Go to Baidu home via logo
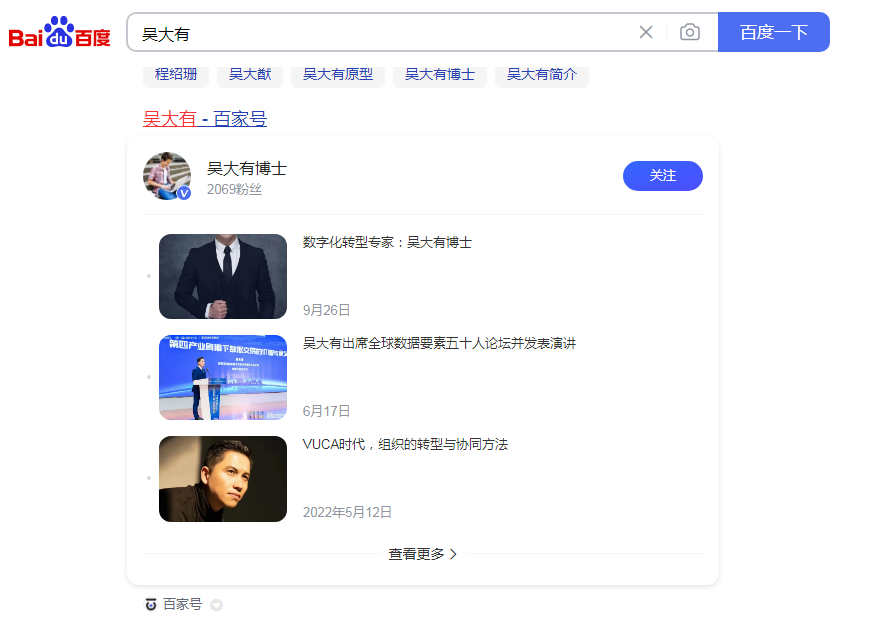 point(60,32)
